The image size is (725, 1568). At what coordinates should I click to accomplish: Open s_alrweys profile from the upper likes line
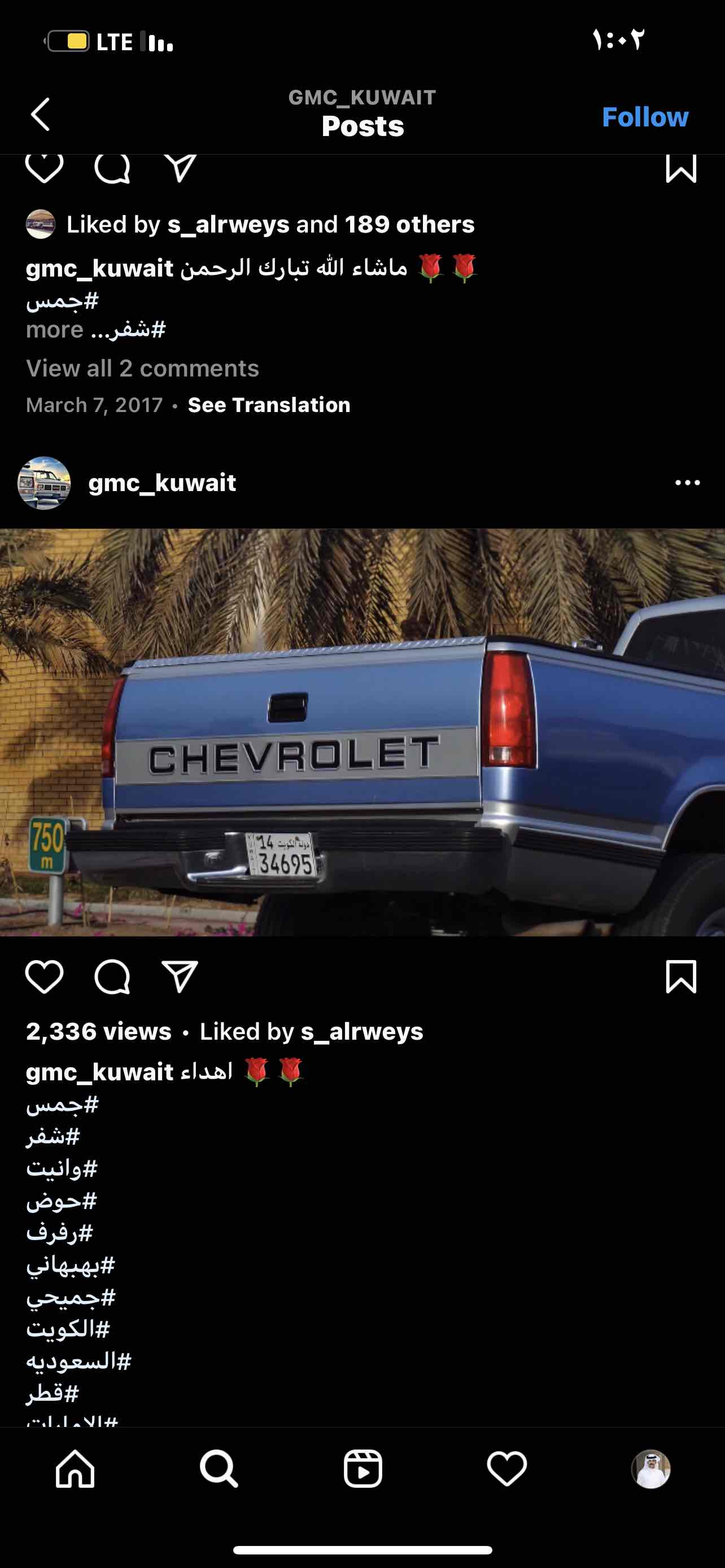coord(228,224)
